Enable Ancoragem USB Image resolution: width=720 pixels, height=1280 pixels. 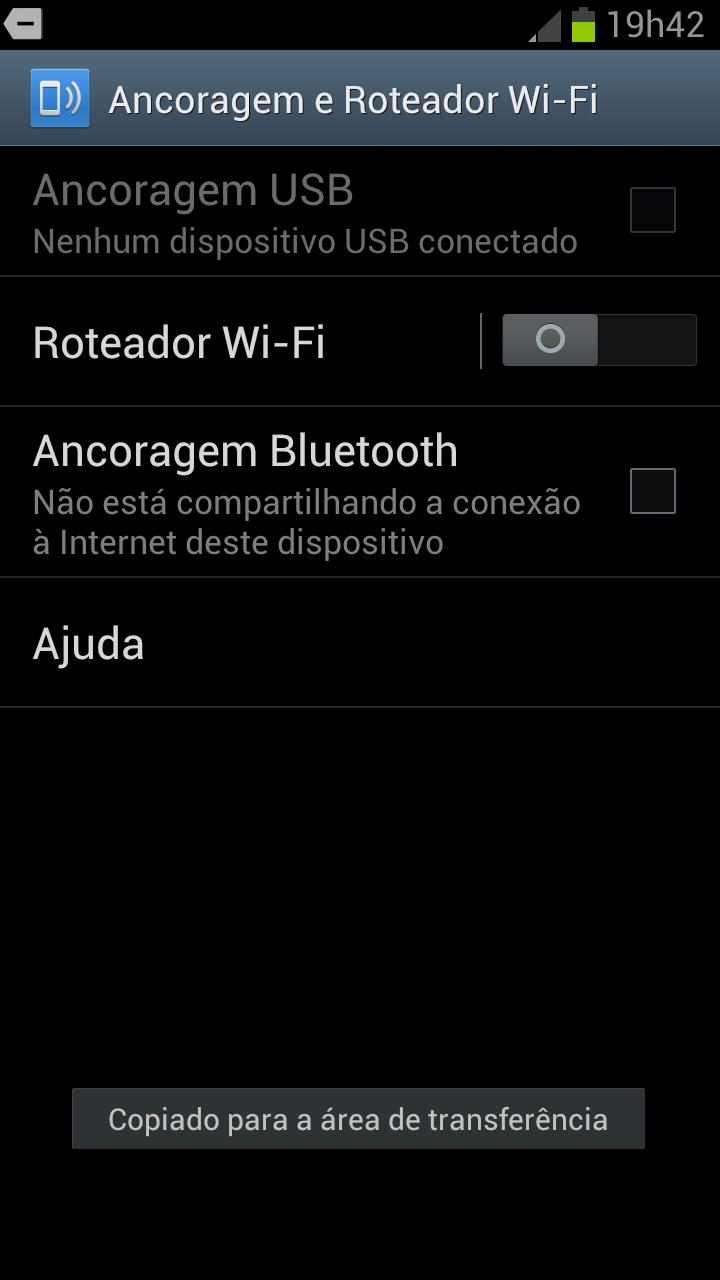[651, 210]
